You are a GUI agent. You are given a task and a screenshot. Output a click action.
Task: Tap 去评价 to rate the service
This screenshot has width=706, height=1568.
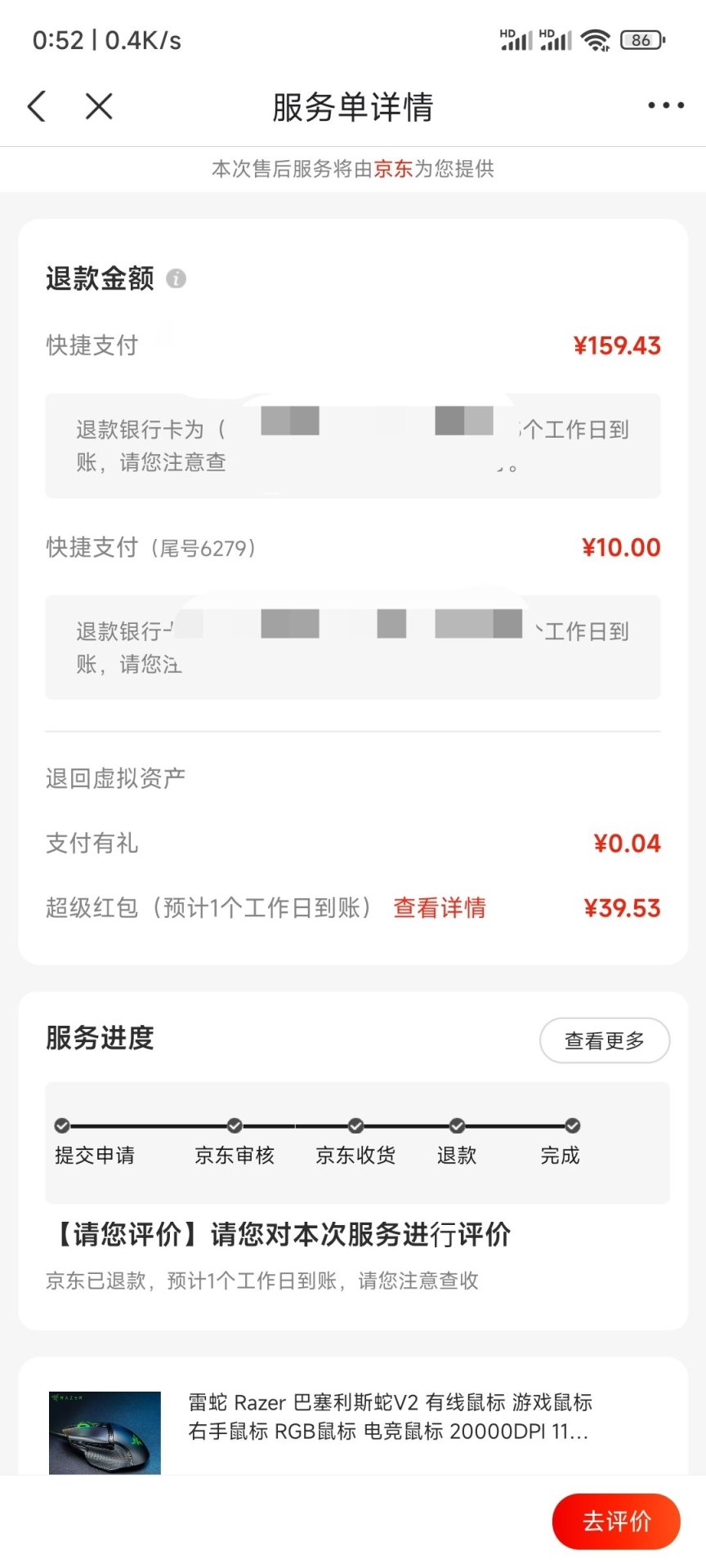click(x=616, y=1521)
